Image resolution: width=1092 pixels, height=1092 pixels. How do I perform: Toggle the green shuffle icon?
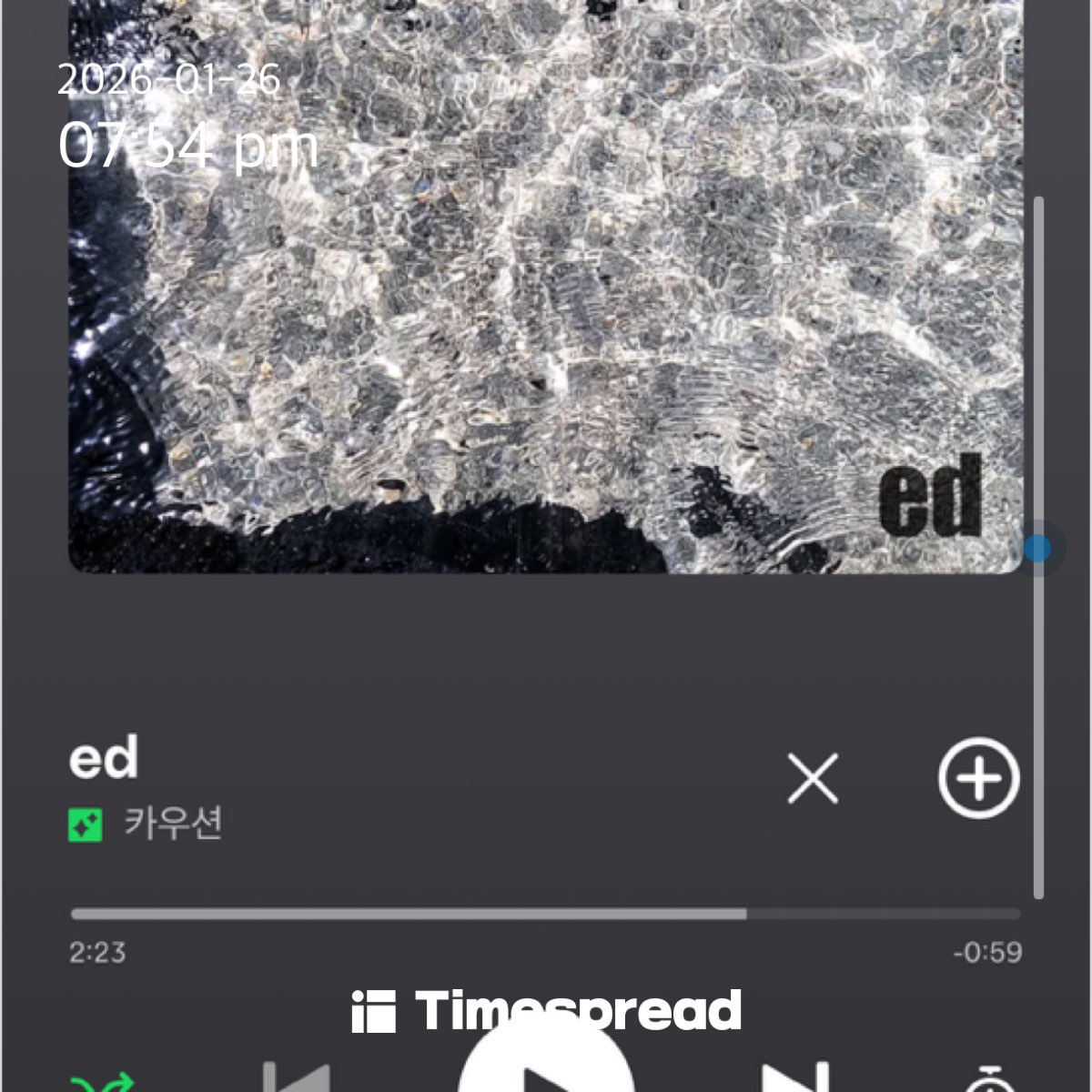102,1083
